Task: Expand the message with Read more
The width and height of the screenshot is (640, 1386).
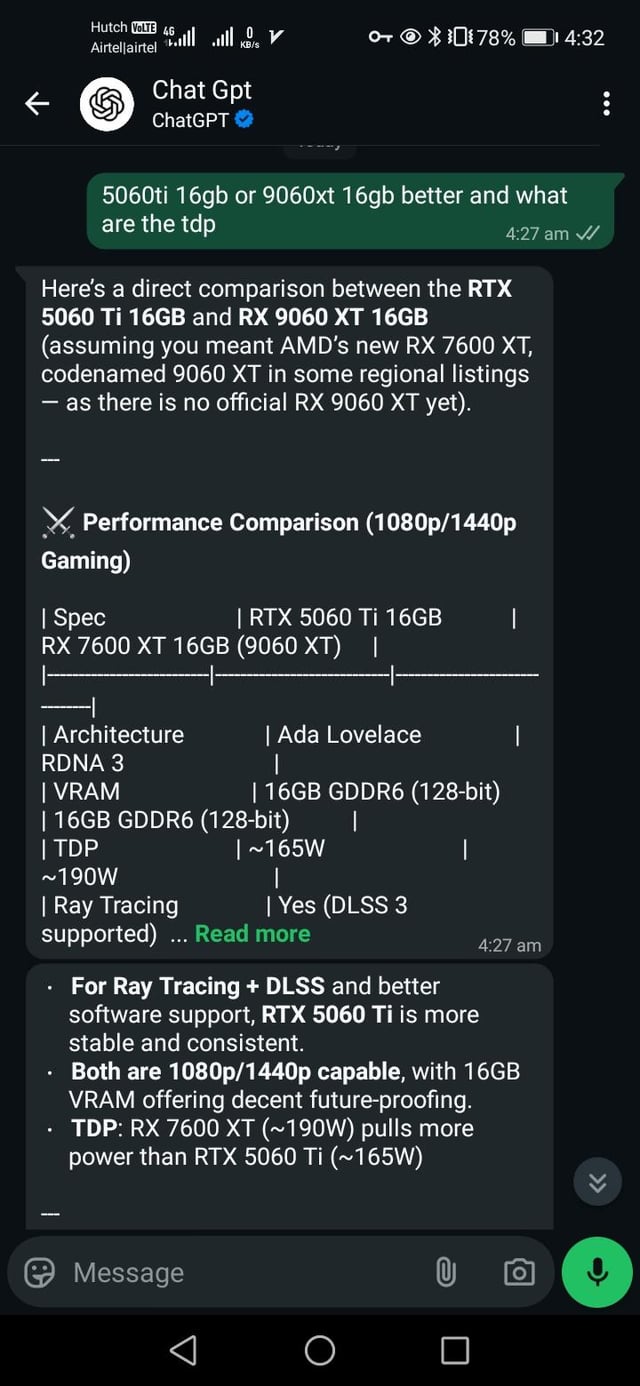Action: pyautogui.click(x=252, y=934)
